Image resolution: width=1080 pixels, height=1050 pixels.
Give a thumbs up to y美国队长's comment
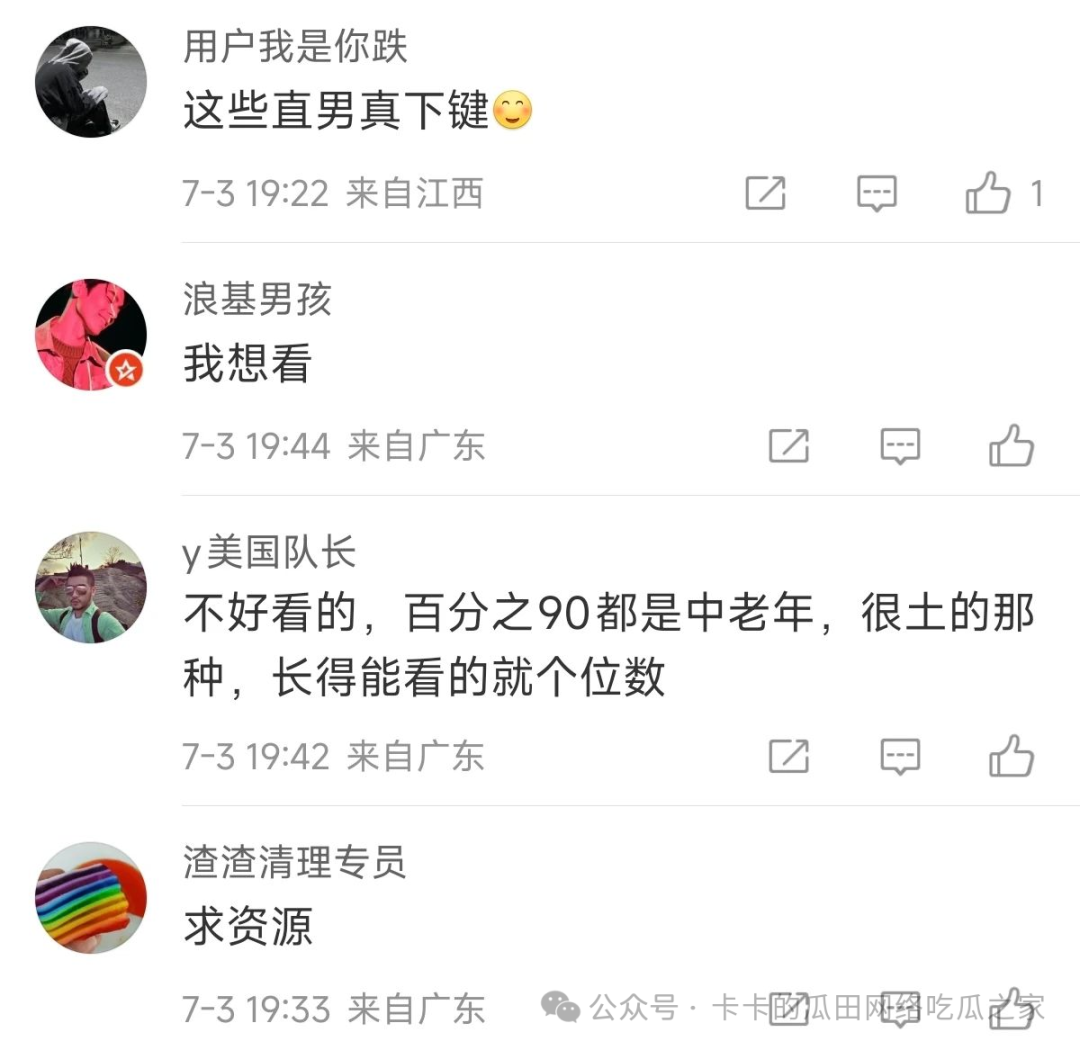pos(1011,756)
